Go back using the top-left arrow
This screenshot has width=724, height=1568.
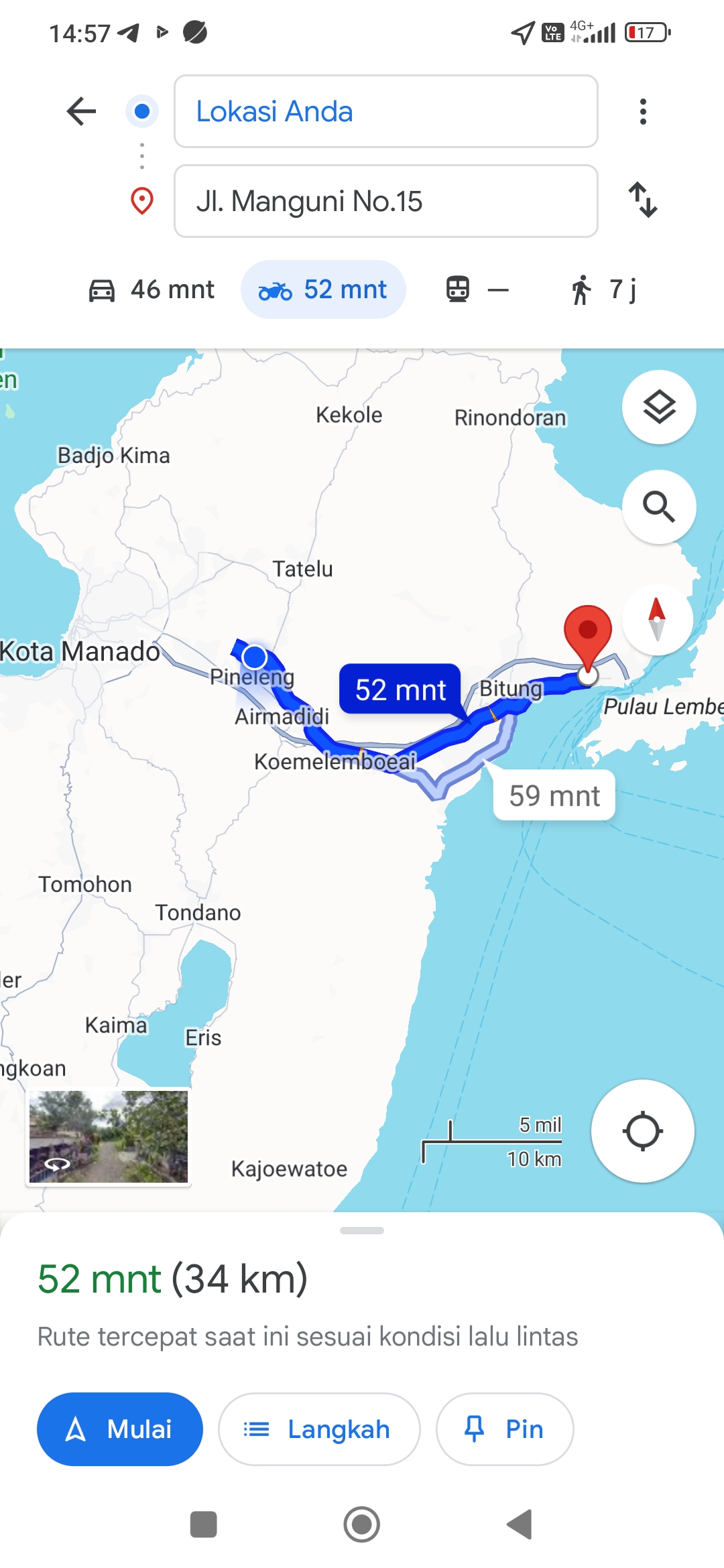(x=82, y=111)
